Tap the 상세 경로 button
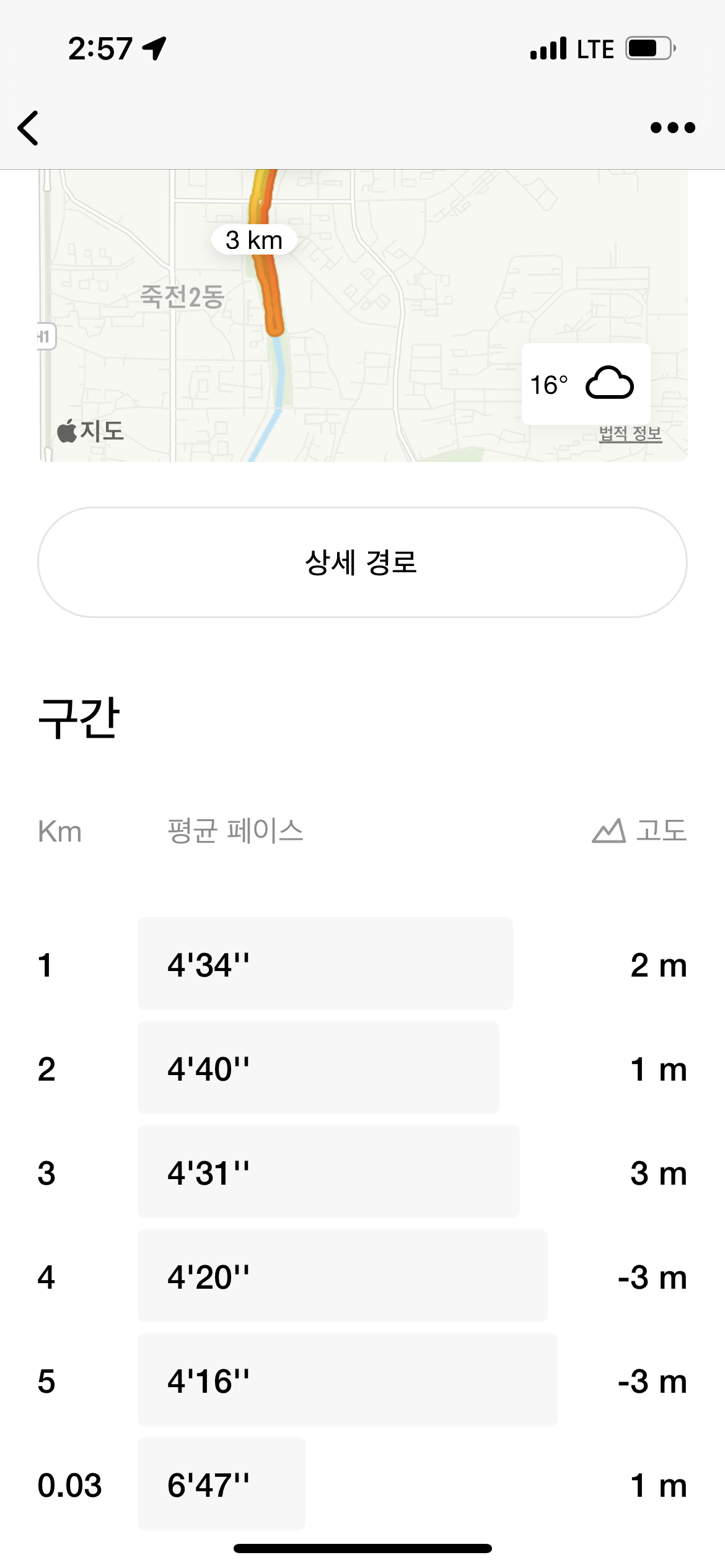 coord(362,562)
